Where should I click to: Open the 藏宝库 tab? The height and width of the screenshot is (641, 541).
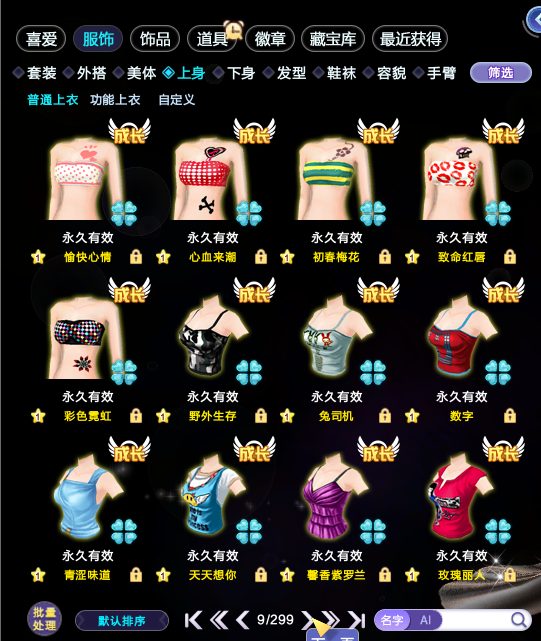pos(332,39)
